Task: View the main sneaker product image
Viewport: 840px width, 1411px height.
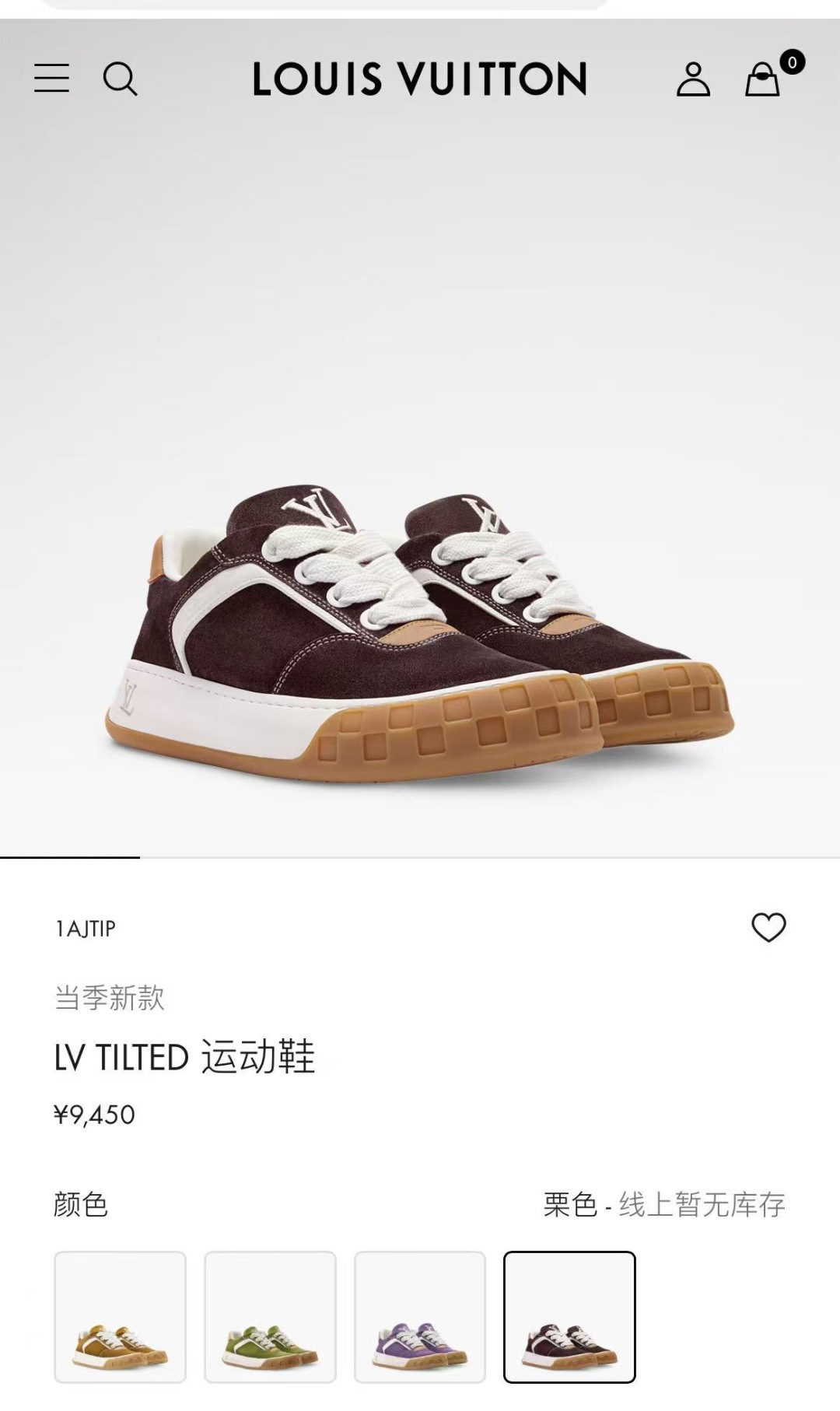Action: pos(420,630)
